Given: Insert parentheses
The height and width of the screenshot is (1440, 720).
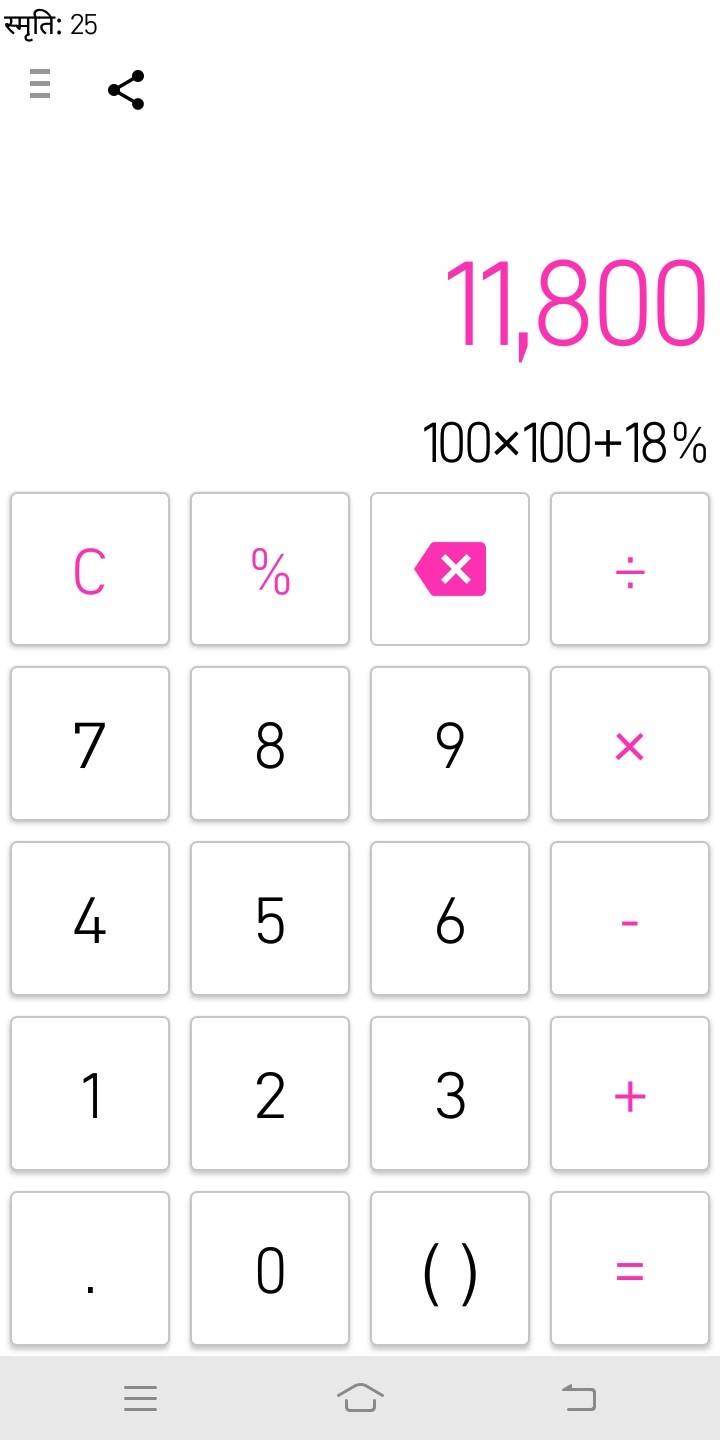Looking at the screenshot, I should (x=450, y=1269).
